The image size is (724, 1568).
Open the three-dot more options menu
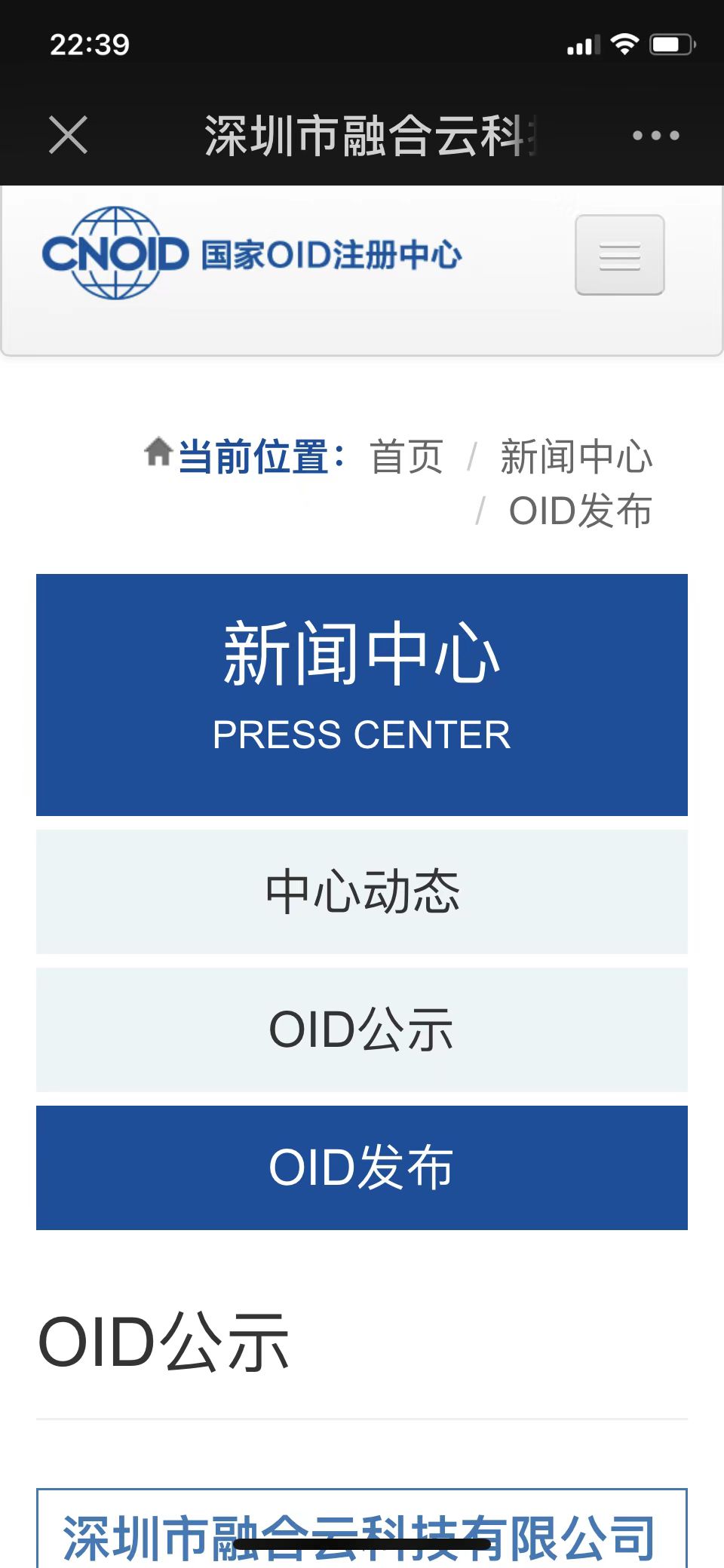point(655,136)
